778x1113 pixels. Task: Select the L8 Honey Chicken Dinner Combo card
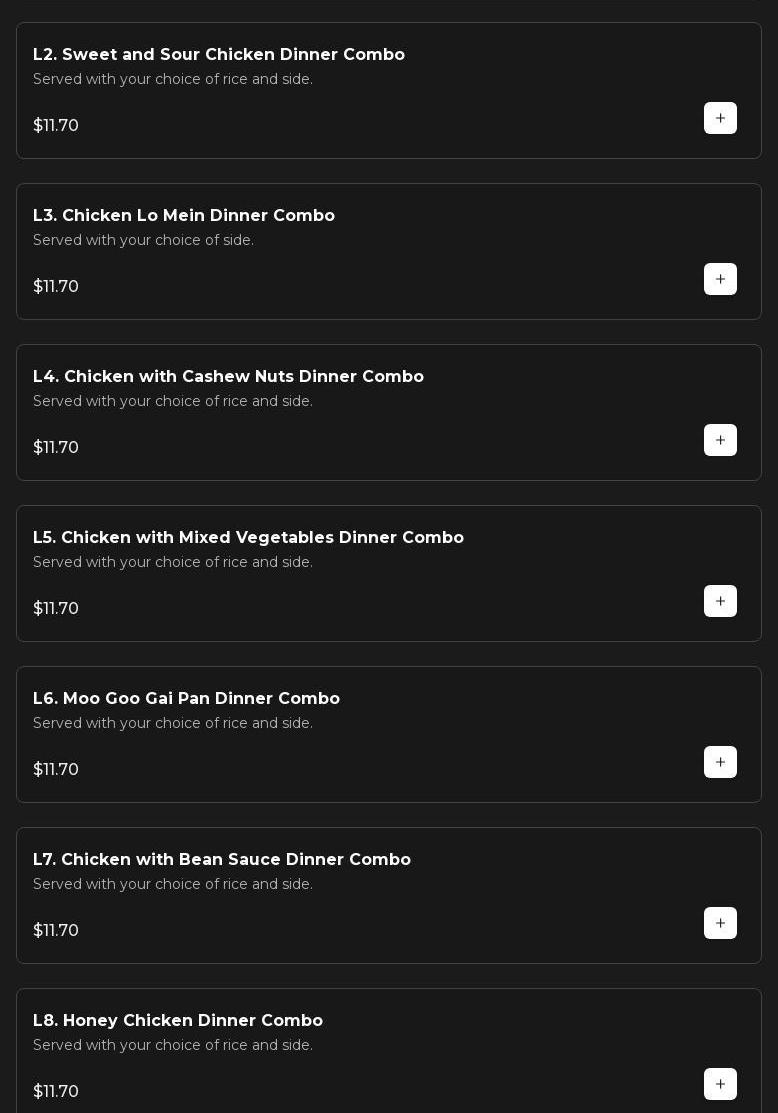point(178,1021)
